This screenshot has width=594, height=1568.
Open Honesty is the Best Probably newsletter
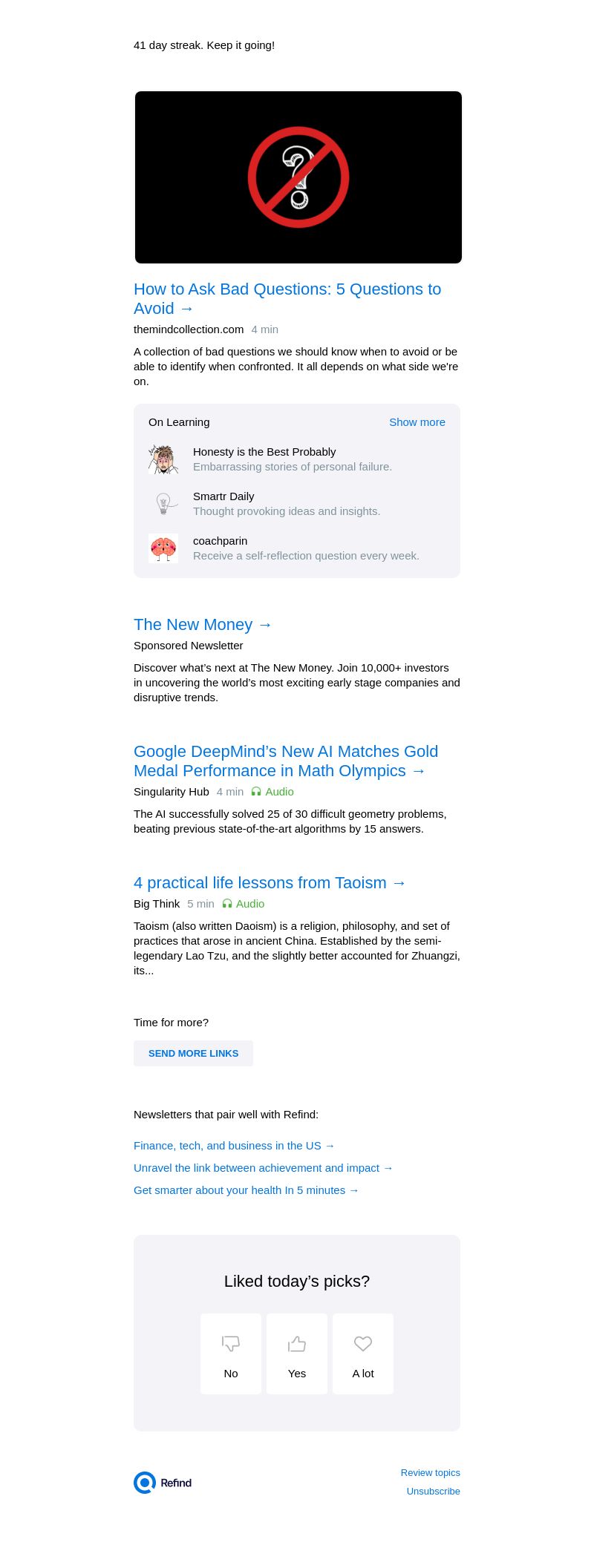click(297, 459)
